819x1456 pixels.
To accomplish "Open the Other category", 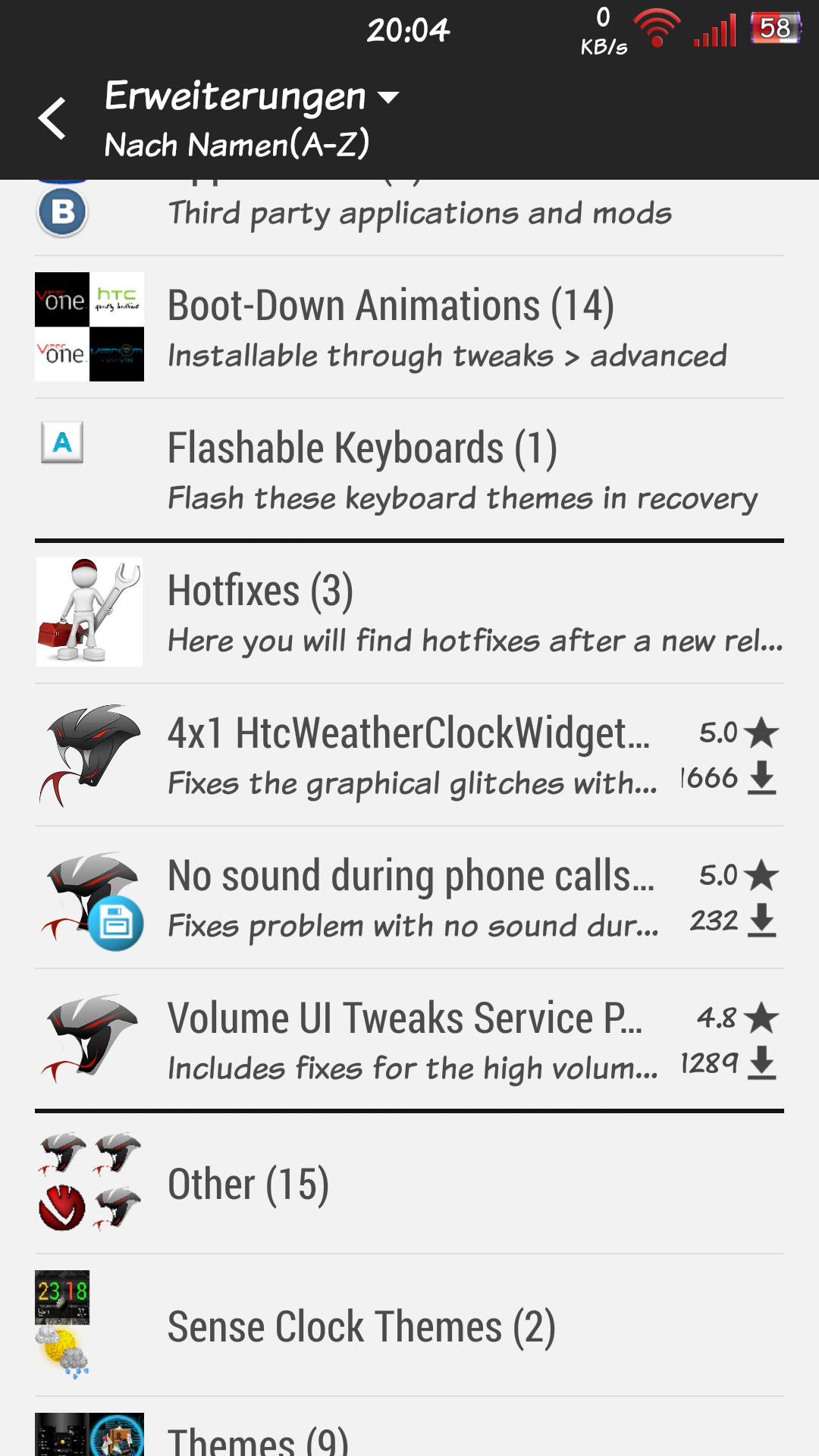I will (x=409, y=1183).
